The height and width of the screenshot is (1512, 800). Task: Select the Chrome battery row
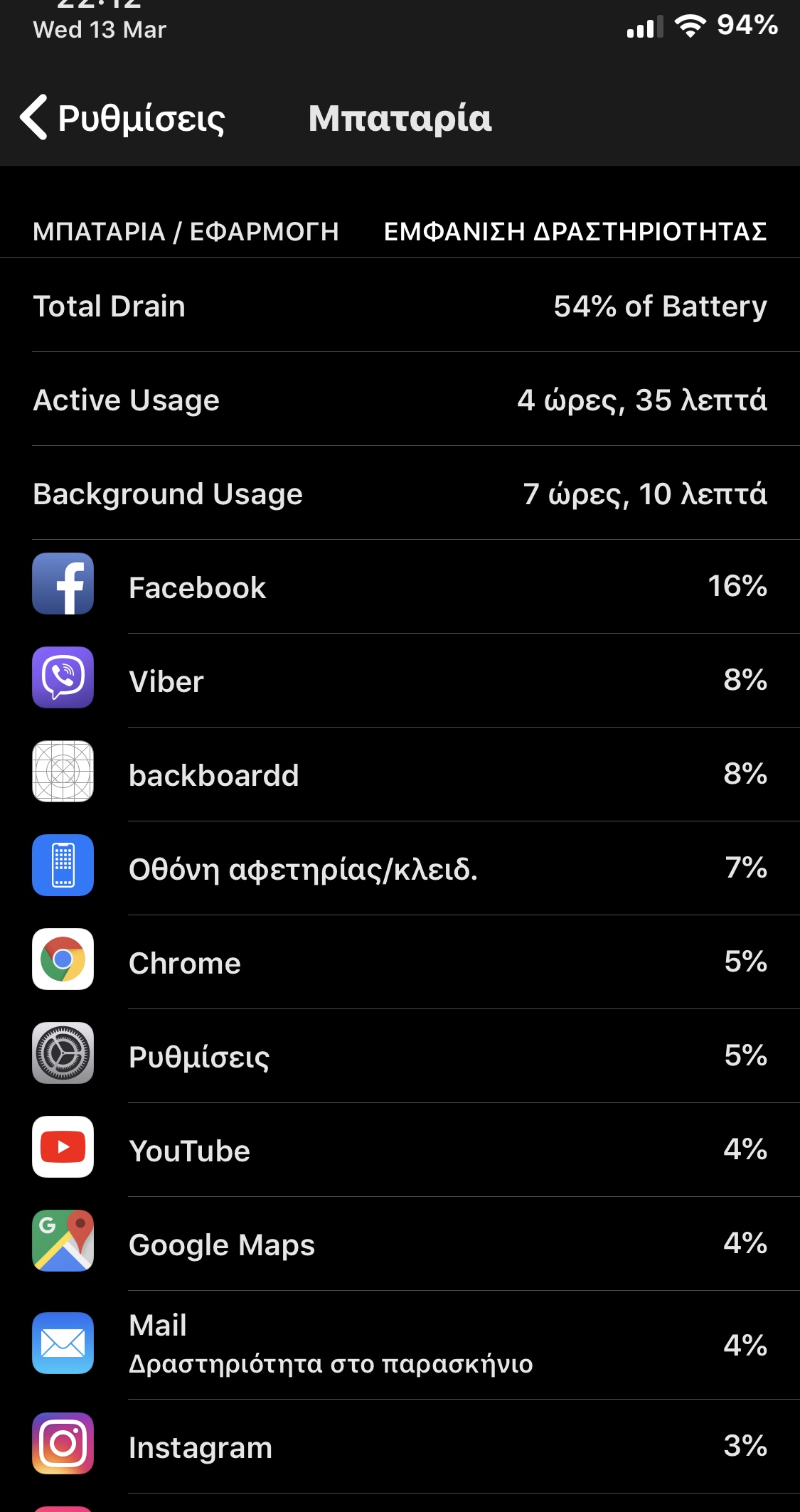click(400, 962)
